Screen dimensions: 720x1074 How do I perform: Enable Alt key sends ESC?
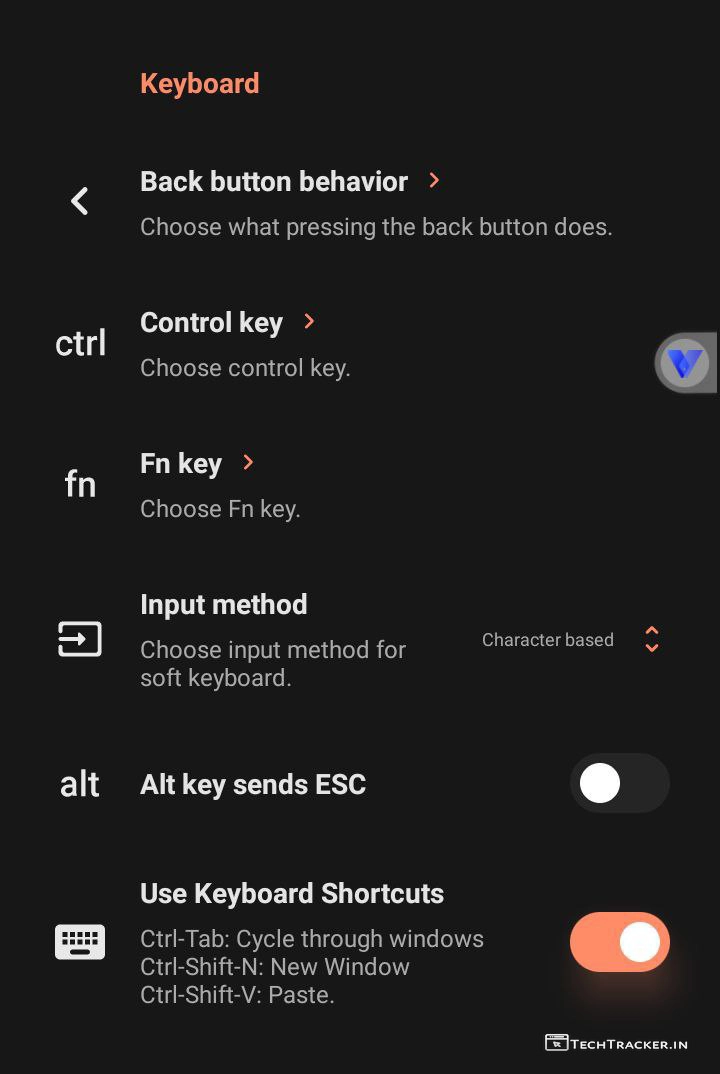(619, 783)
